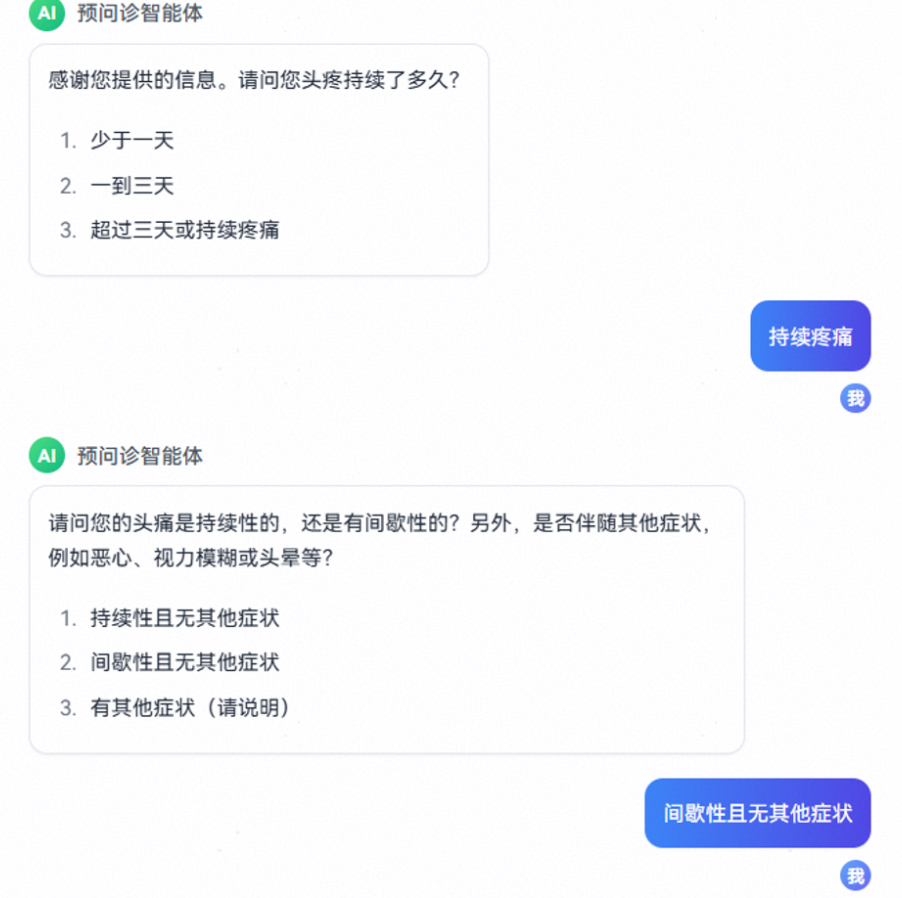The height and width of the screenshot is (898, 902).
Task: Tap the option 有其他症状（请说明）
Action: [190, 708]
